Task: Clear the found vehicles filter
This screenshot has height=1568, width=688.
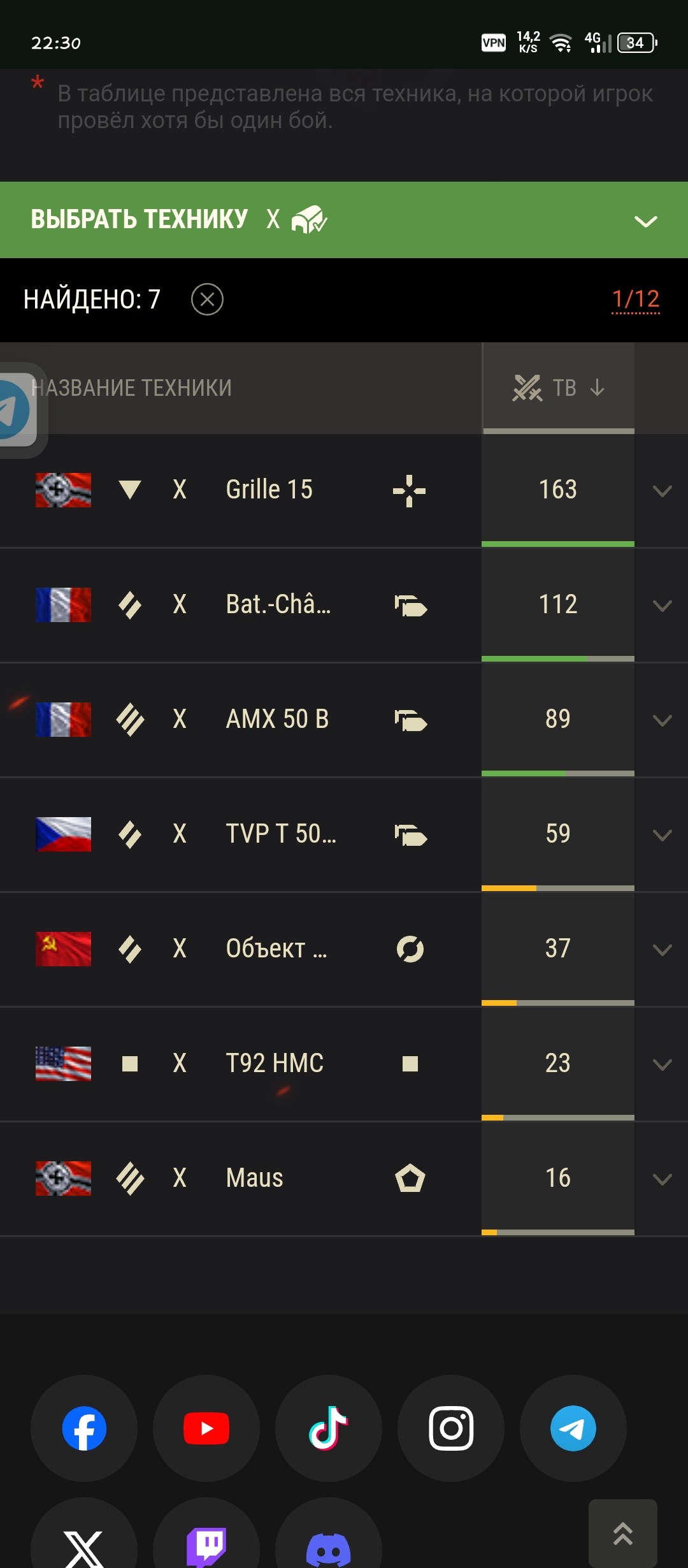Action: click(207, 299)
